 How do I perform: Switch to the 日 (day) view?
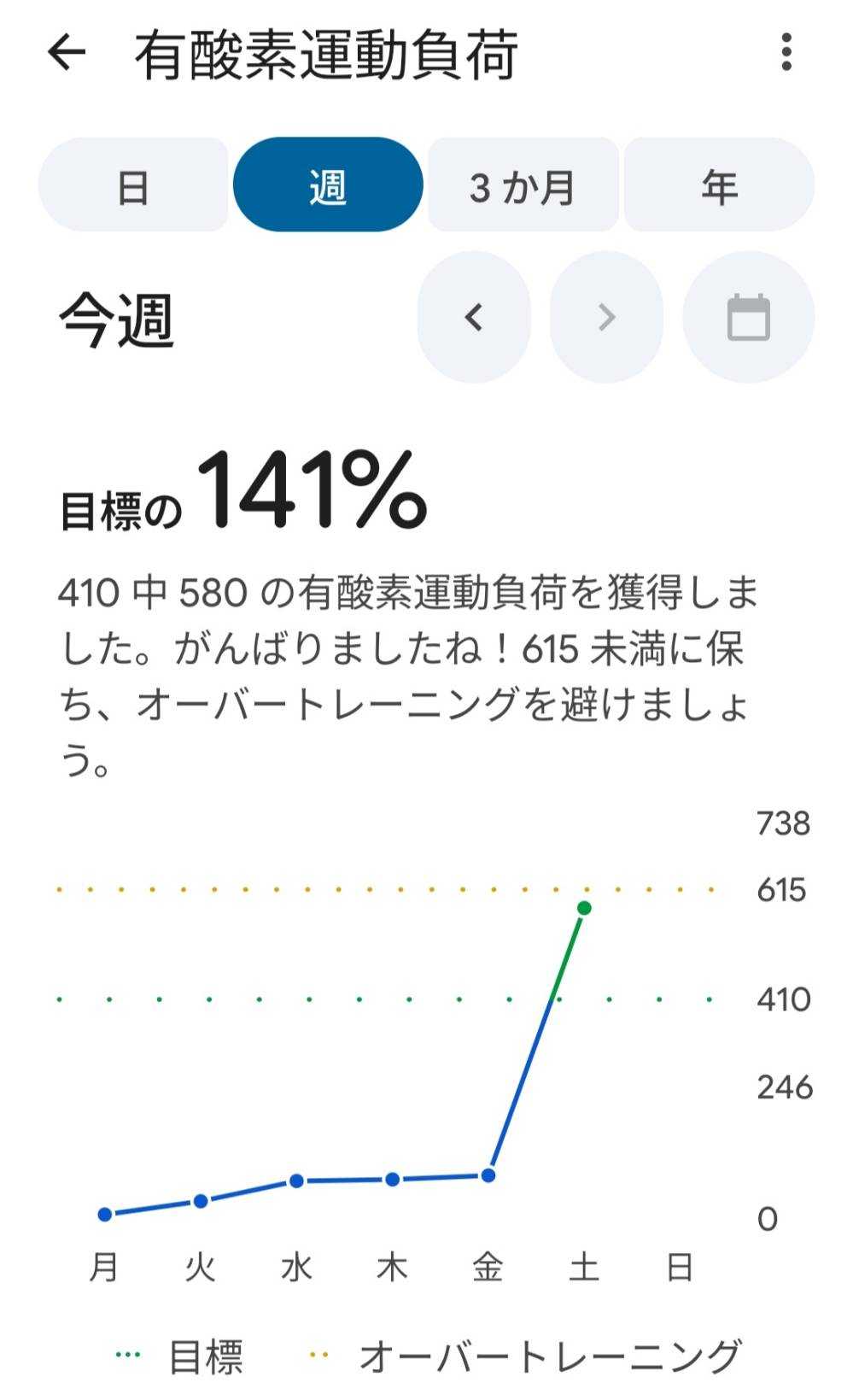coord(133,185)
